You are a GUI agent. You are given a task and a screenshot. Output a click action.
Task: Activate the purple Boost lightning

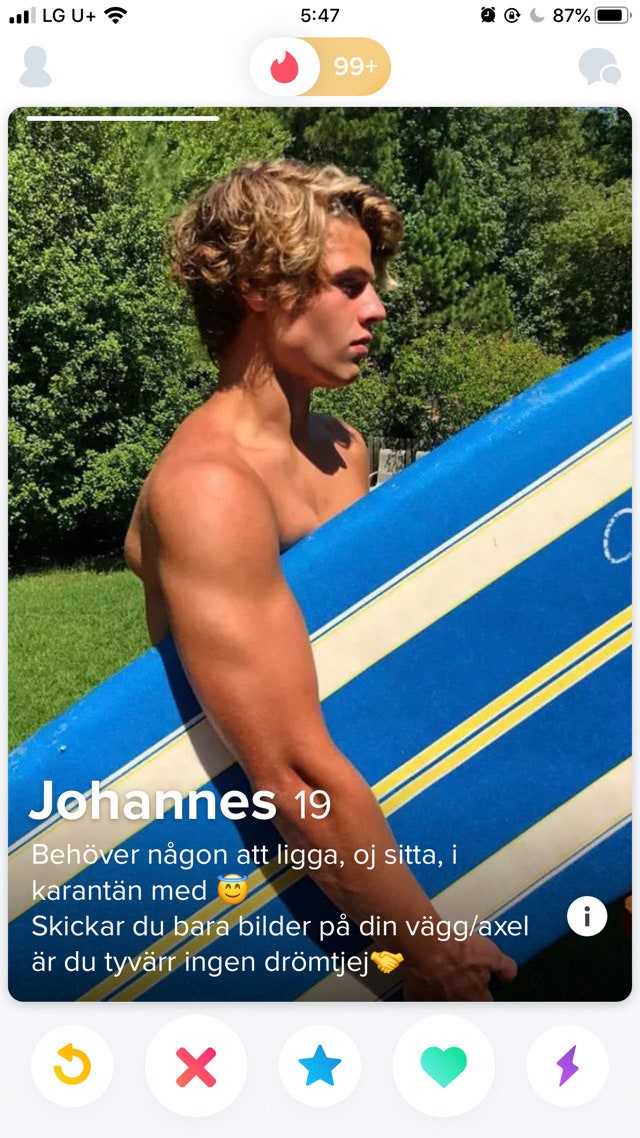pyautogui.click(x=567, y=1066)
